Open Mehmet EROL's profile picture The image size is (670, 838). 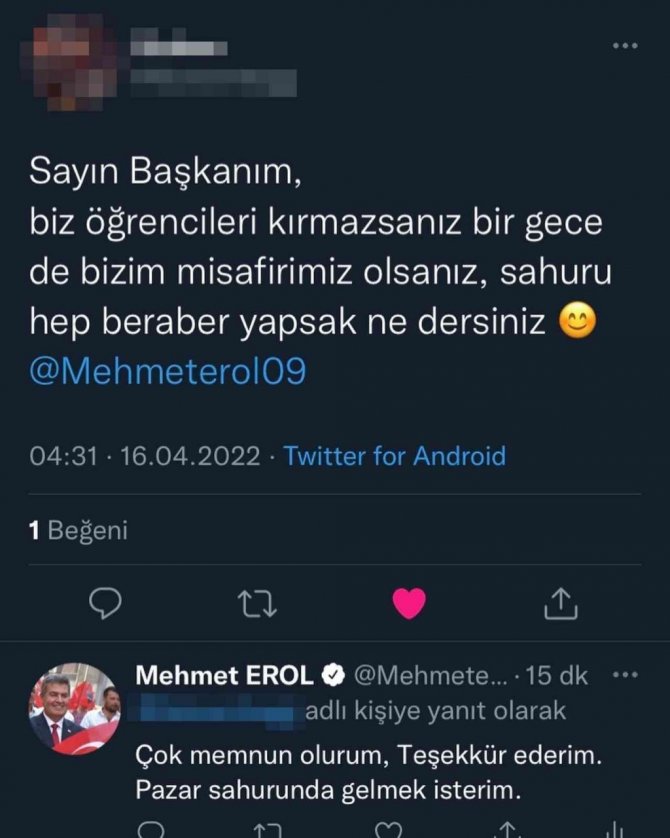[x=75, y=708]
